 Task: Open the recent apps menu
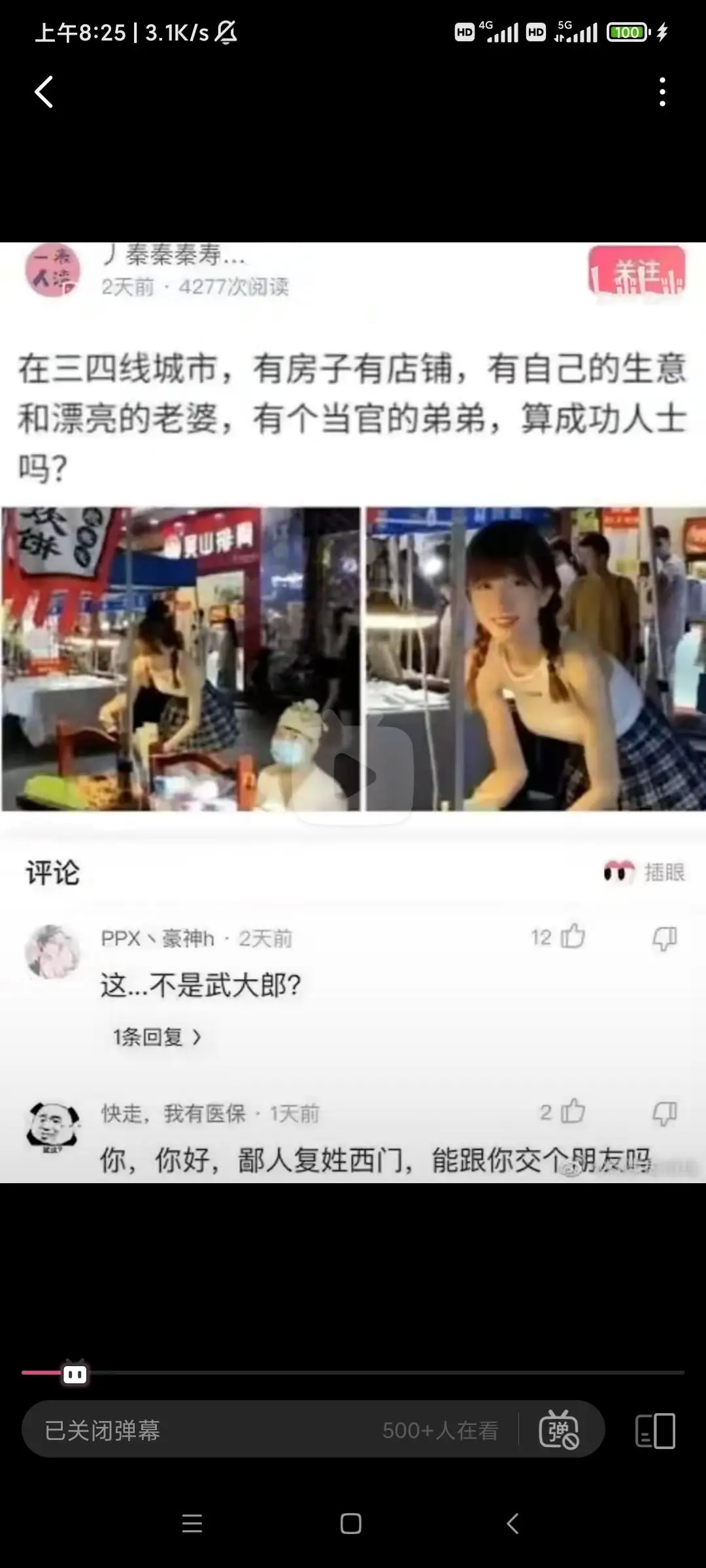pyautogui.click(x=192, y=1524)
